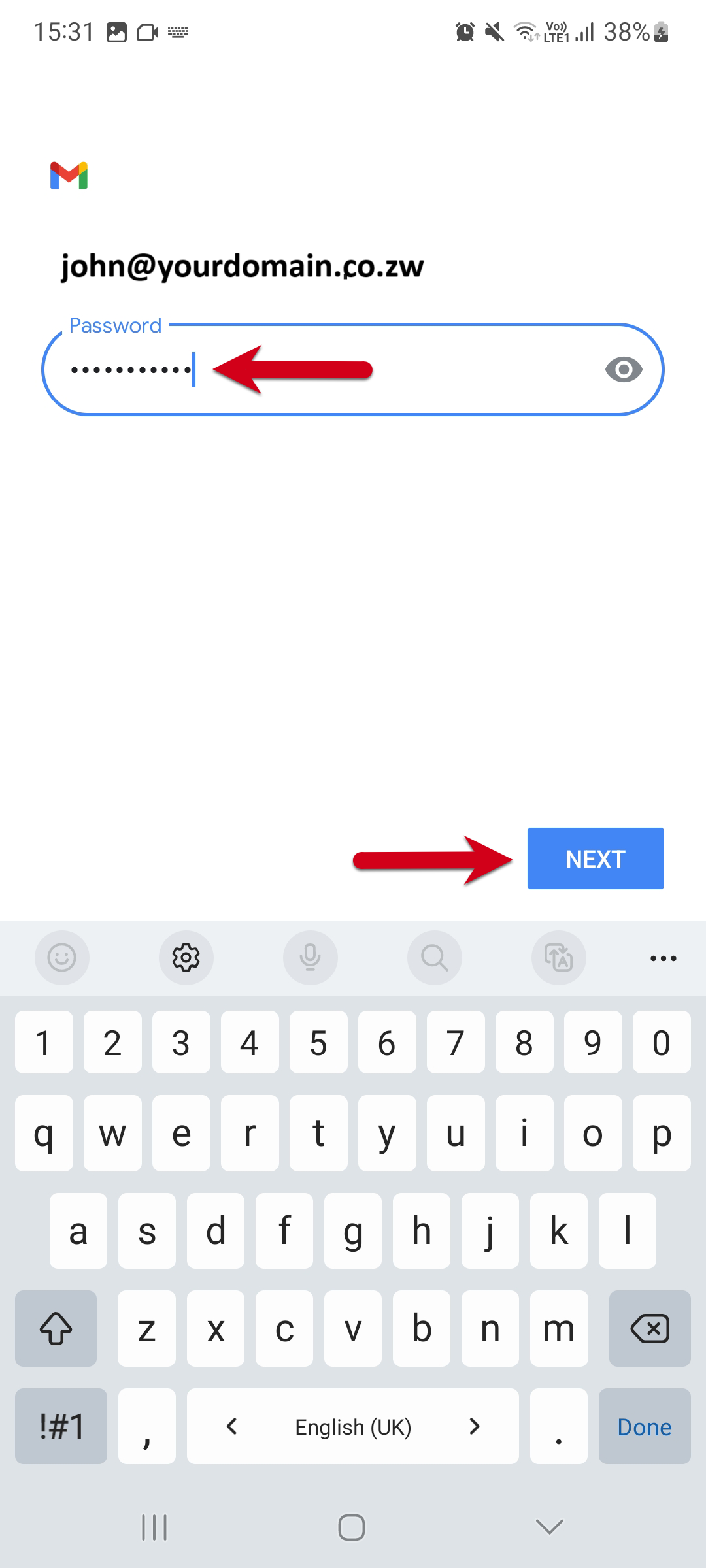This screenshot has width=706, height=1568.
Task: Show the password with the eye icon
Action: point(624,370)
